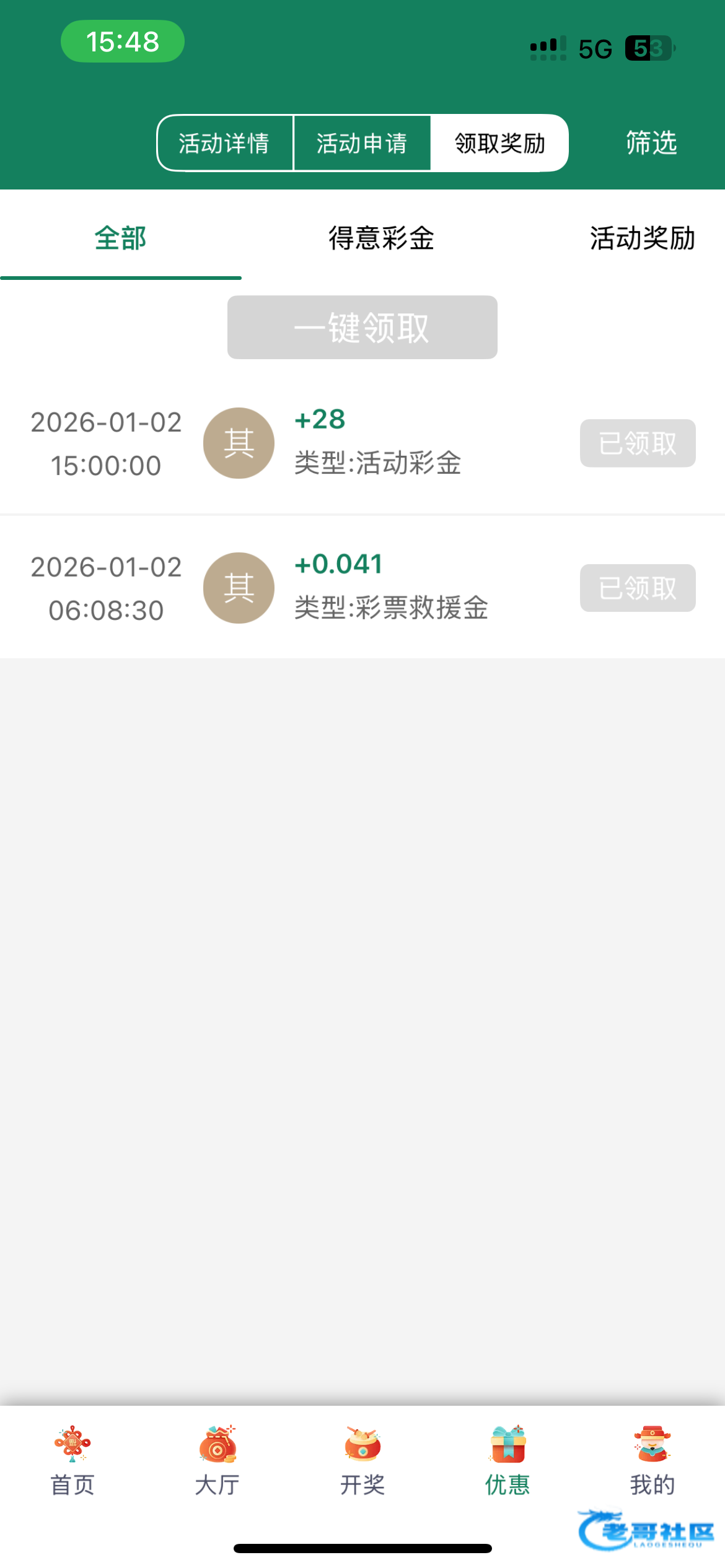Open the 我的 profile tab

point(652,1460)
